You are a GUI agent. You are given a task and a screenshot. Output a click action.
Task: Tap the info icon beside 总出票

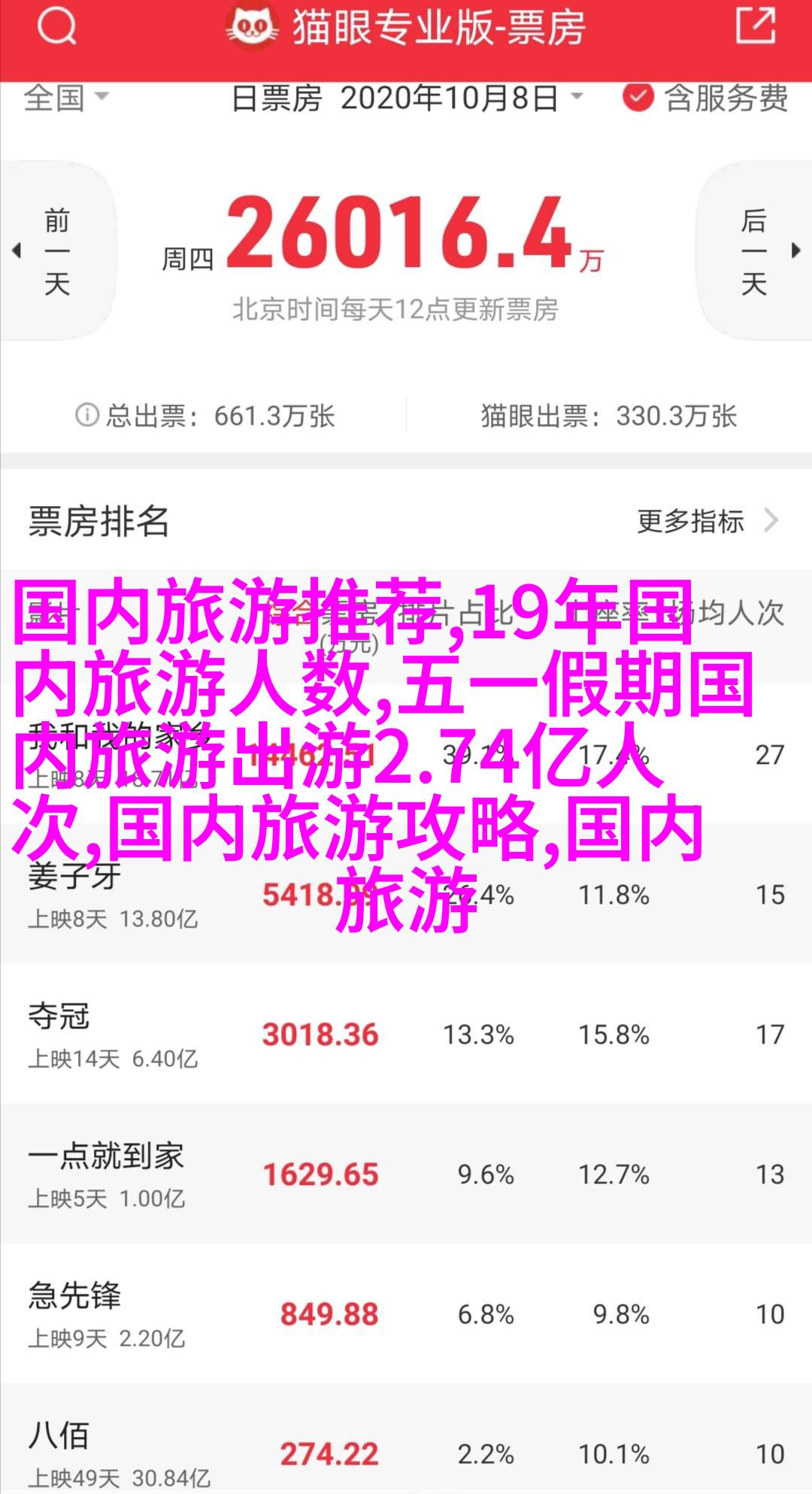tap(87, 415)
